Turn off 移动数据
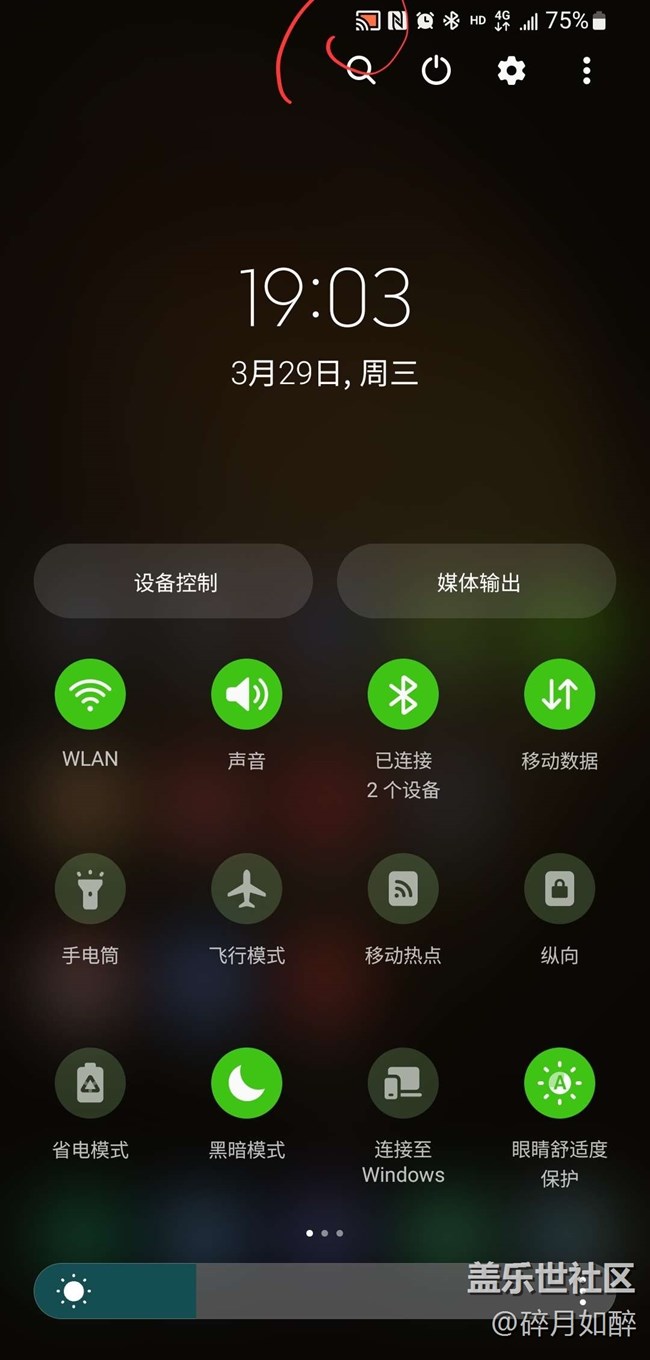 (x=559, y=694)
